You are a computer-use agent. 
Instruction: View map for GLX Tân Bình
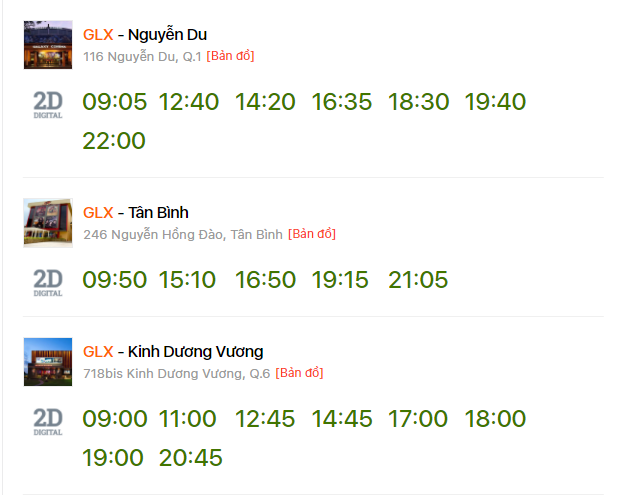coord(312,234)
